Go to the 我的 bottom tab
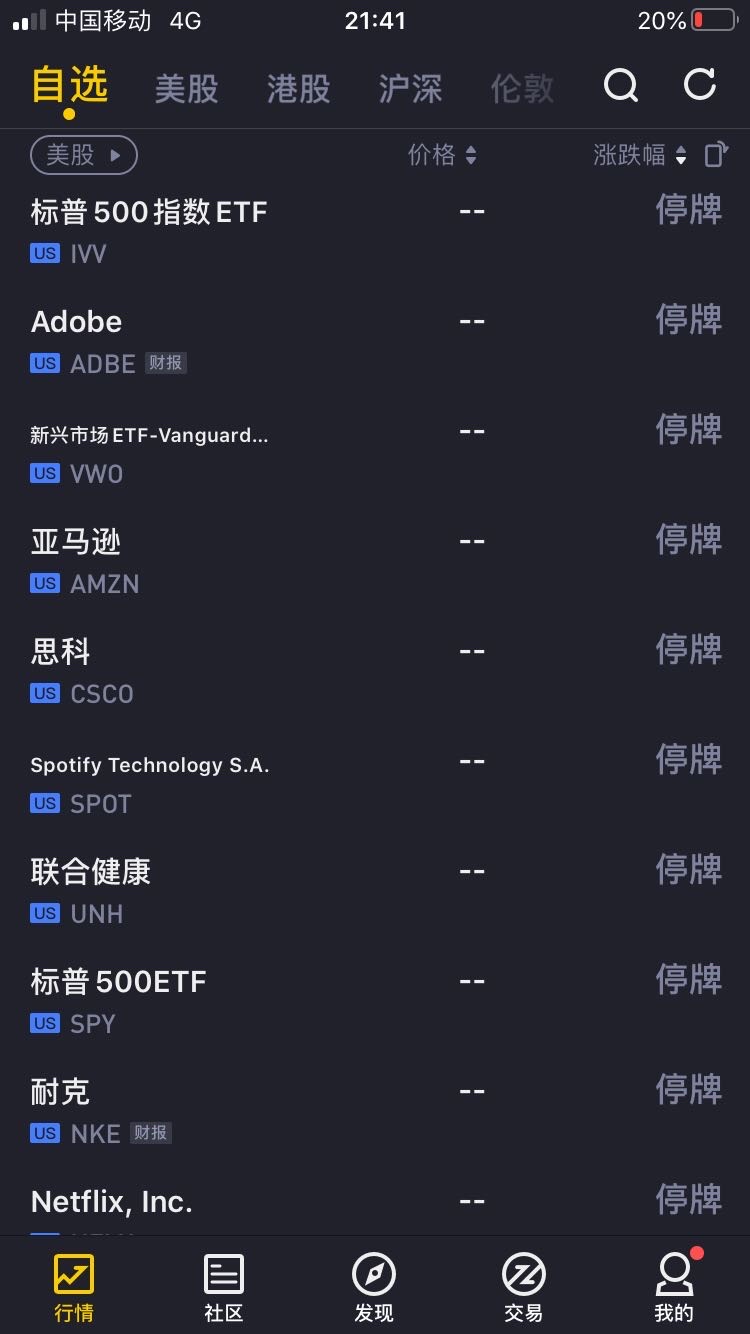Image resolution: width=750 pixels, height=1334 pixels. [674, 1288]
